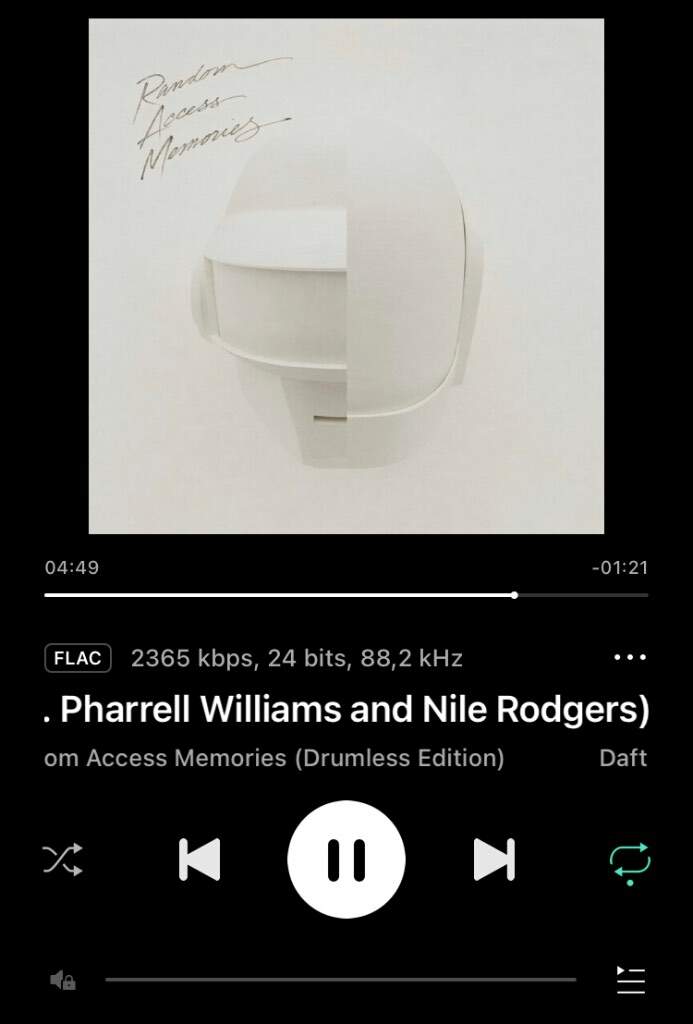Viewport: 693px width, 1024px height.
Task: Pause the current track
Action: [346, 859]
